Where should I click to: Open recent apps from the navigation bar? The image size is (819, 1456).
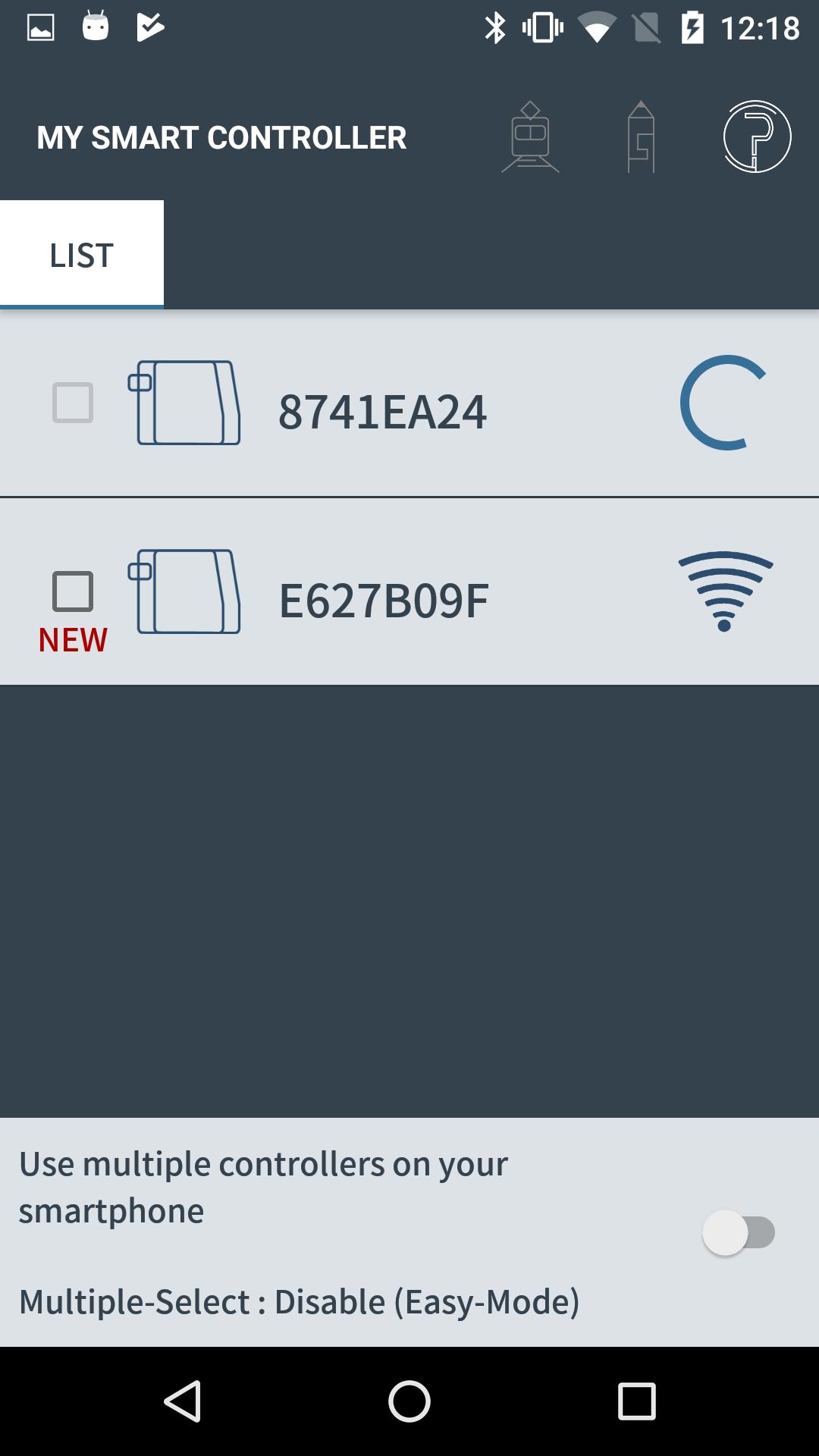click(x=636, y=1401)
